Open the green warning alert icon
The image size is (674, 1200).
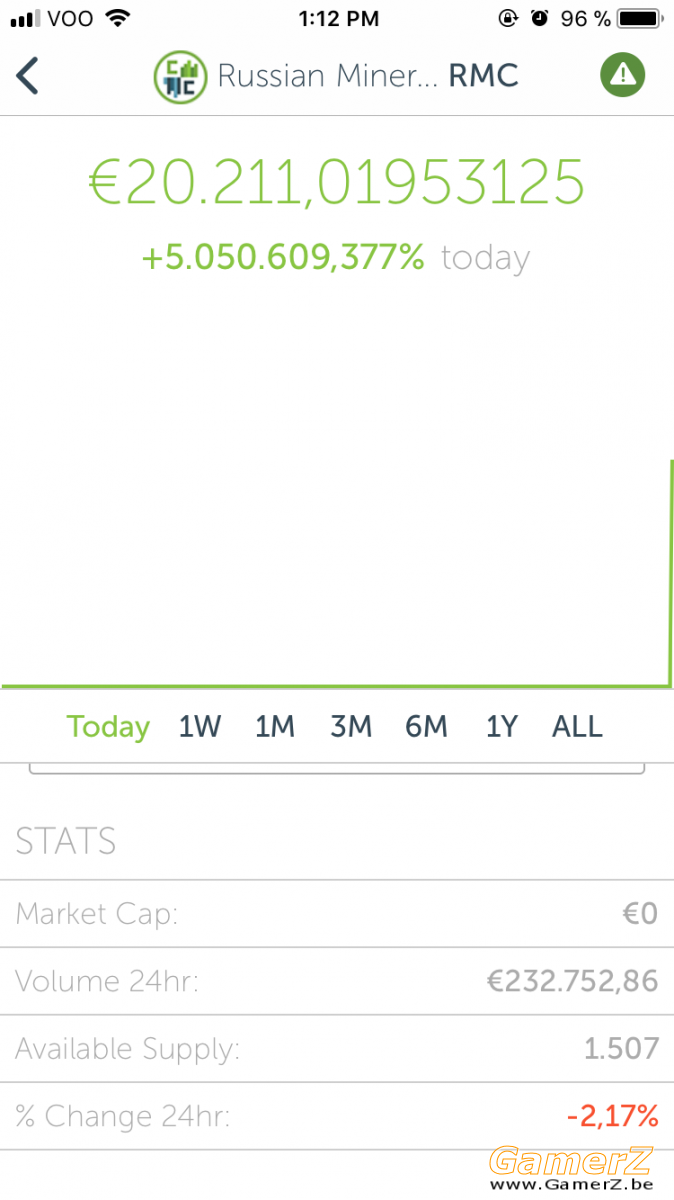[623, 74]
